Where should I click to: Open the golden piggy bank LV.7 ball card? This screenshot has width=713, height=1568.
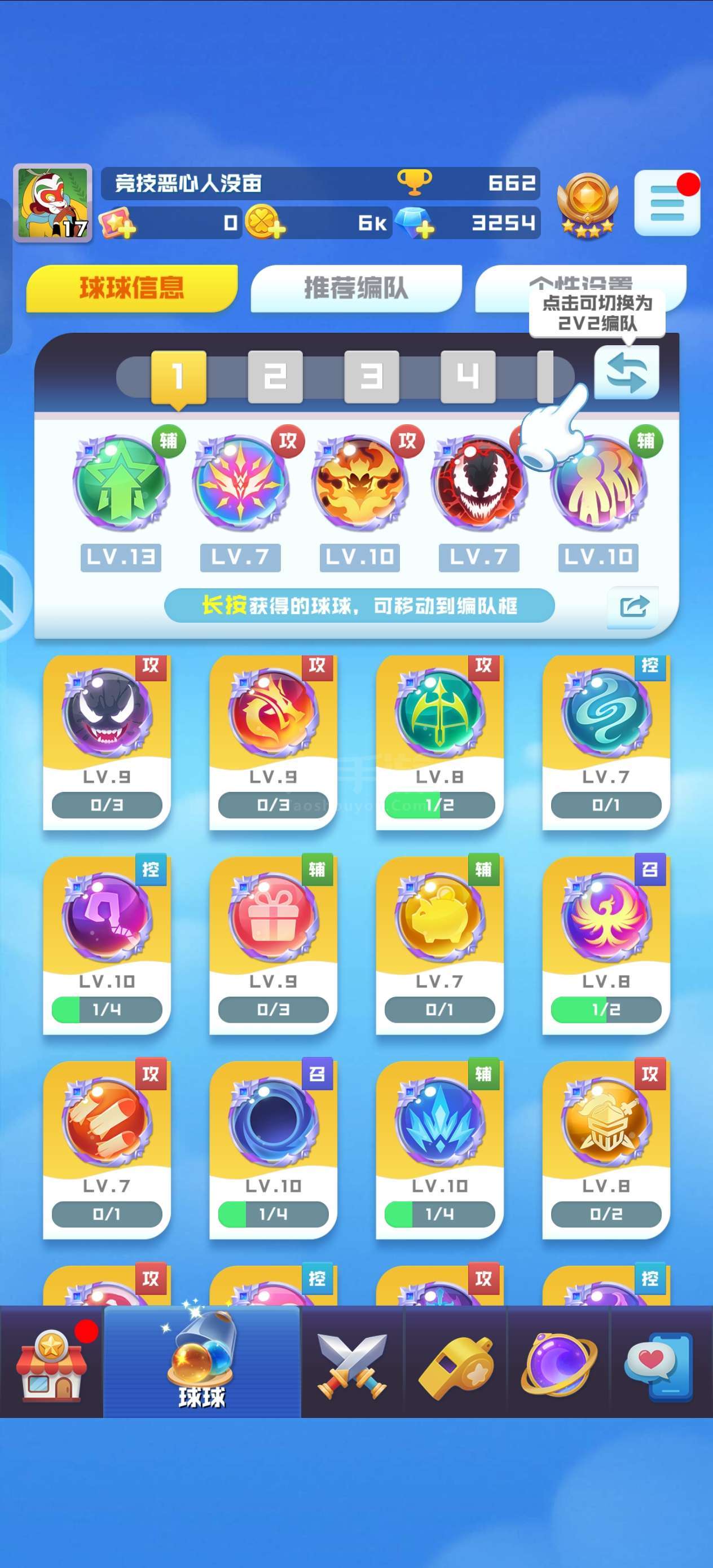click(439, 946)
